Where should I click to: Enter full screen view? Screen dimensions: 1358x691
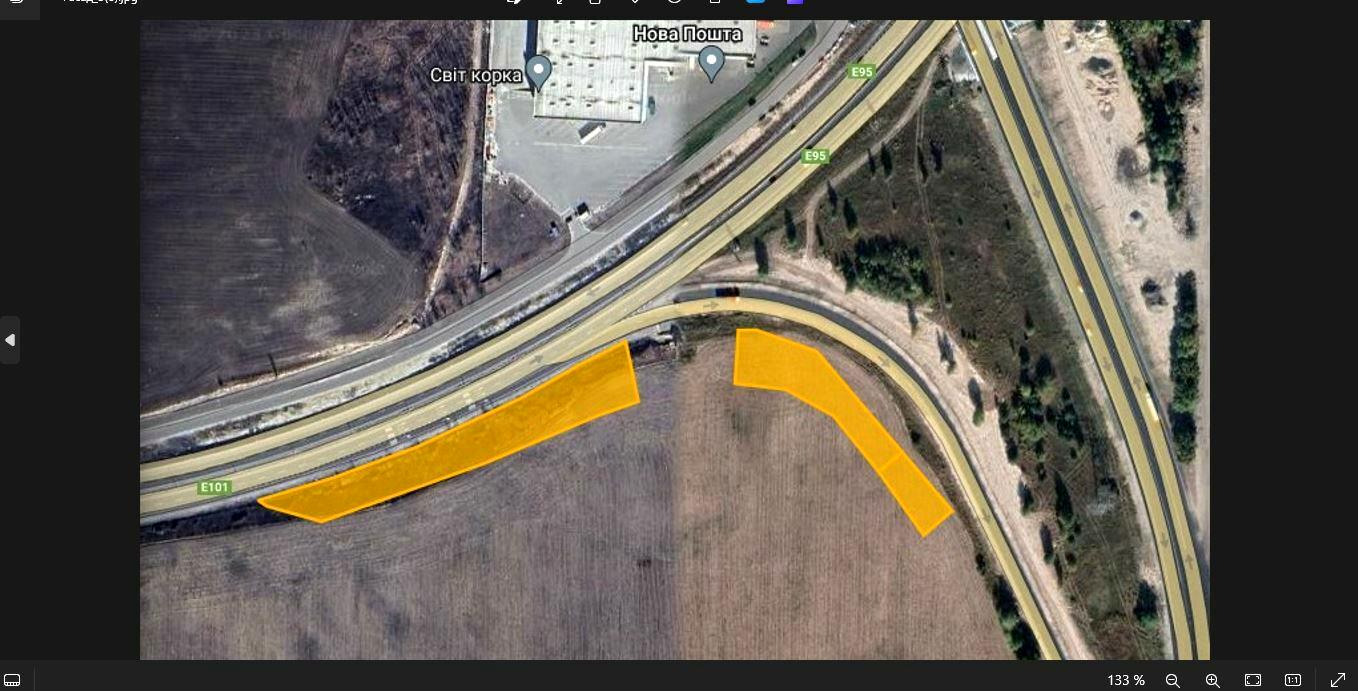pyautogui.click(x=1338, y=680)
